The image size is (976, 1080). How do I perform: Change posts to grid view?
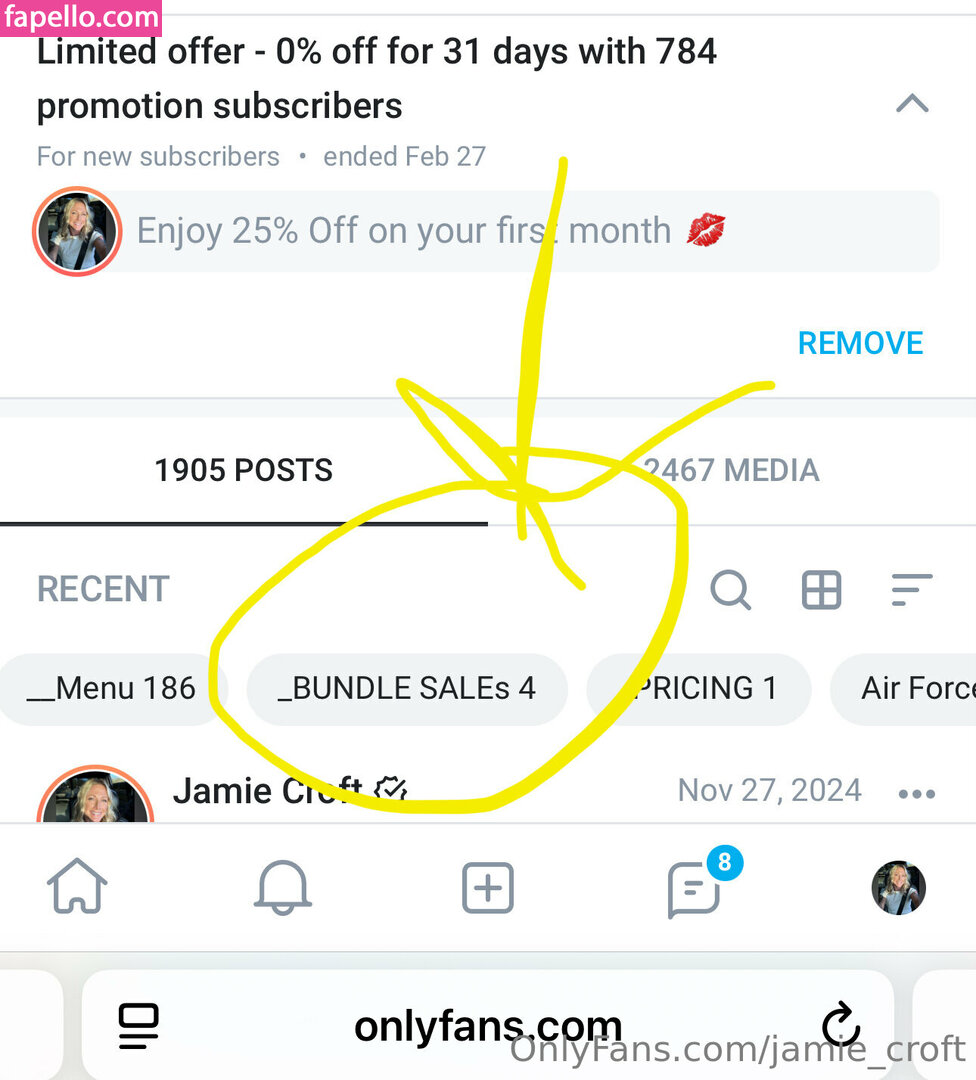[821, 590]
